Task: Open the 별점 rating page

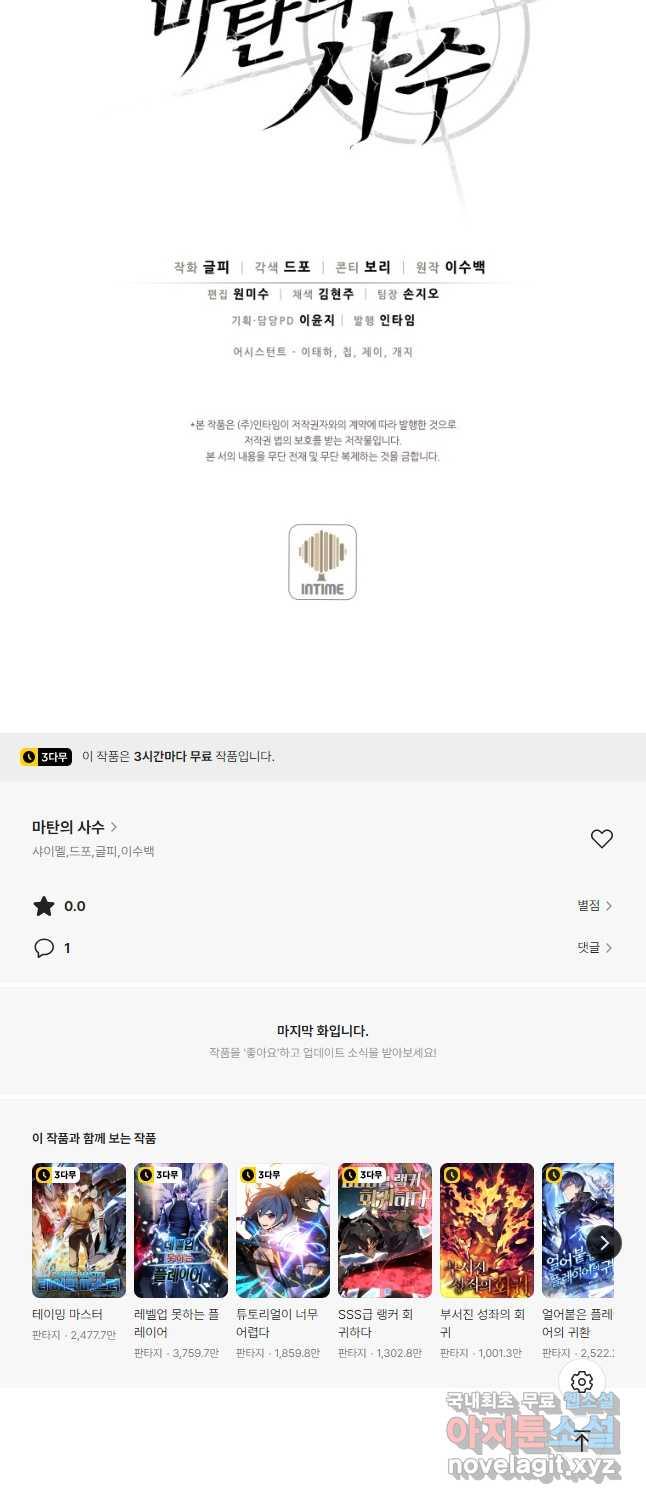Action: pyautogui.click(x=594, y=906)
